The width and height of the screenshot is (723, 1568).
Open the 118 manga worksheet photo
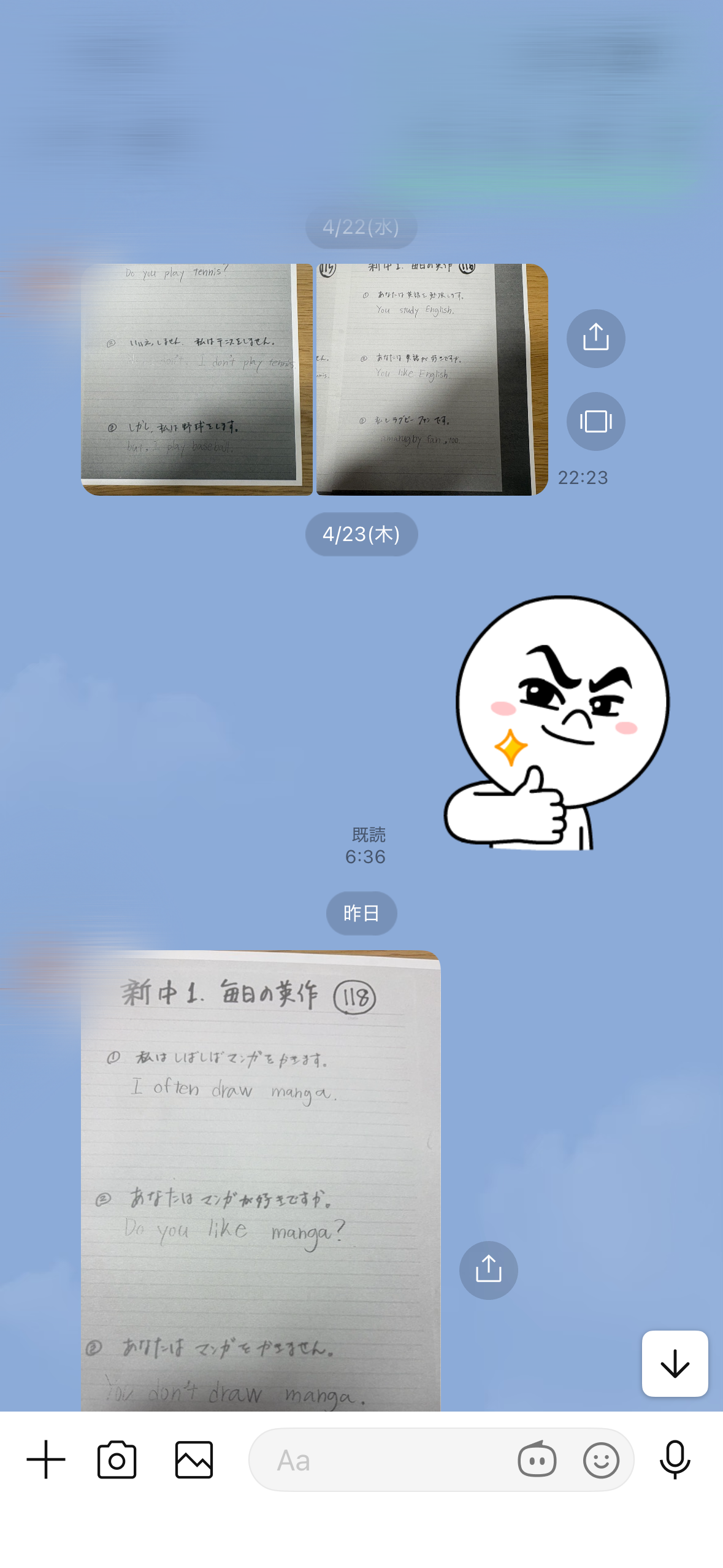coord(261,1181)
